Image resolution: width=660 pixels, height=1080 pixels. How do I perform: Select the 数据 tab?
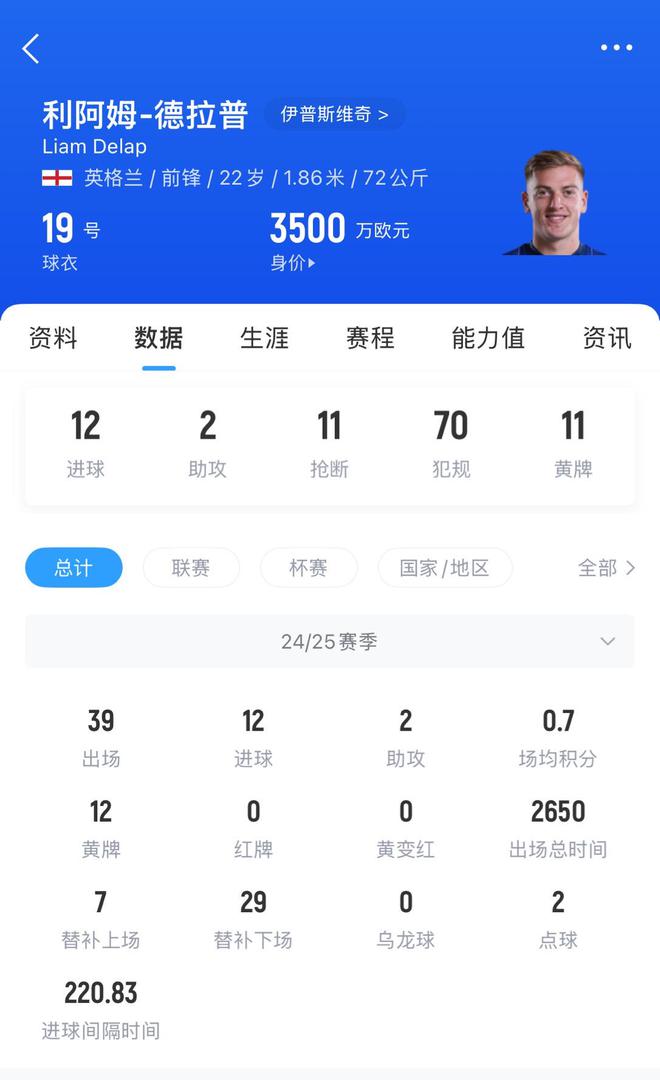(x=158, y=338)
